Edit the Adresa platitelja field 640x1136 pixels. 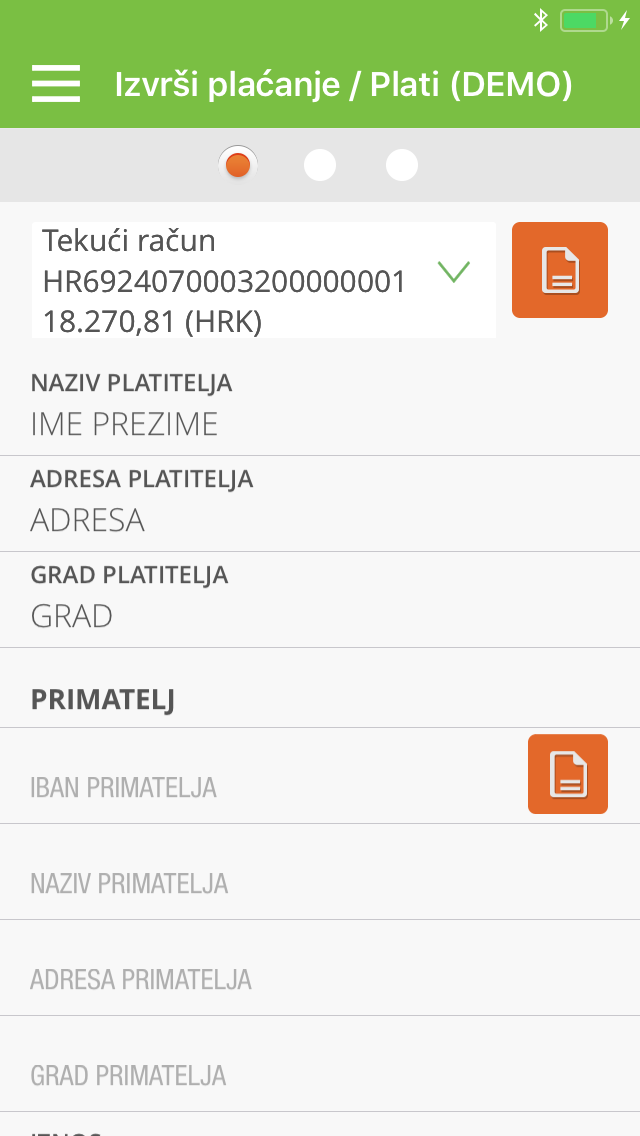[320, 504]
